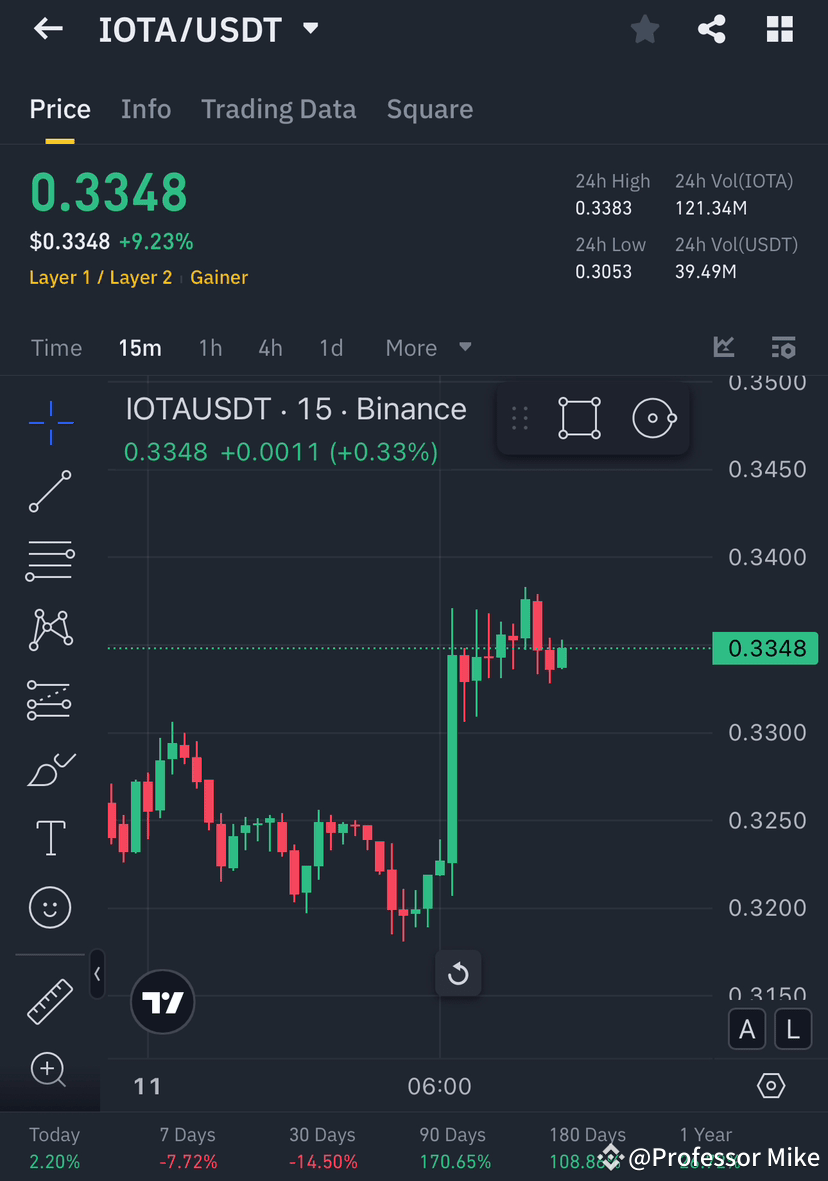Viewport: 828px width, 1181px height.
Task: Enable auto scale with the A button
Action: tap(747, 1029)
